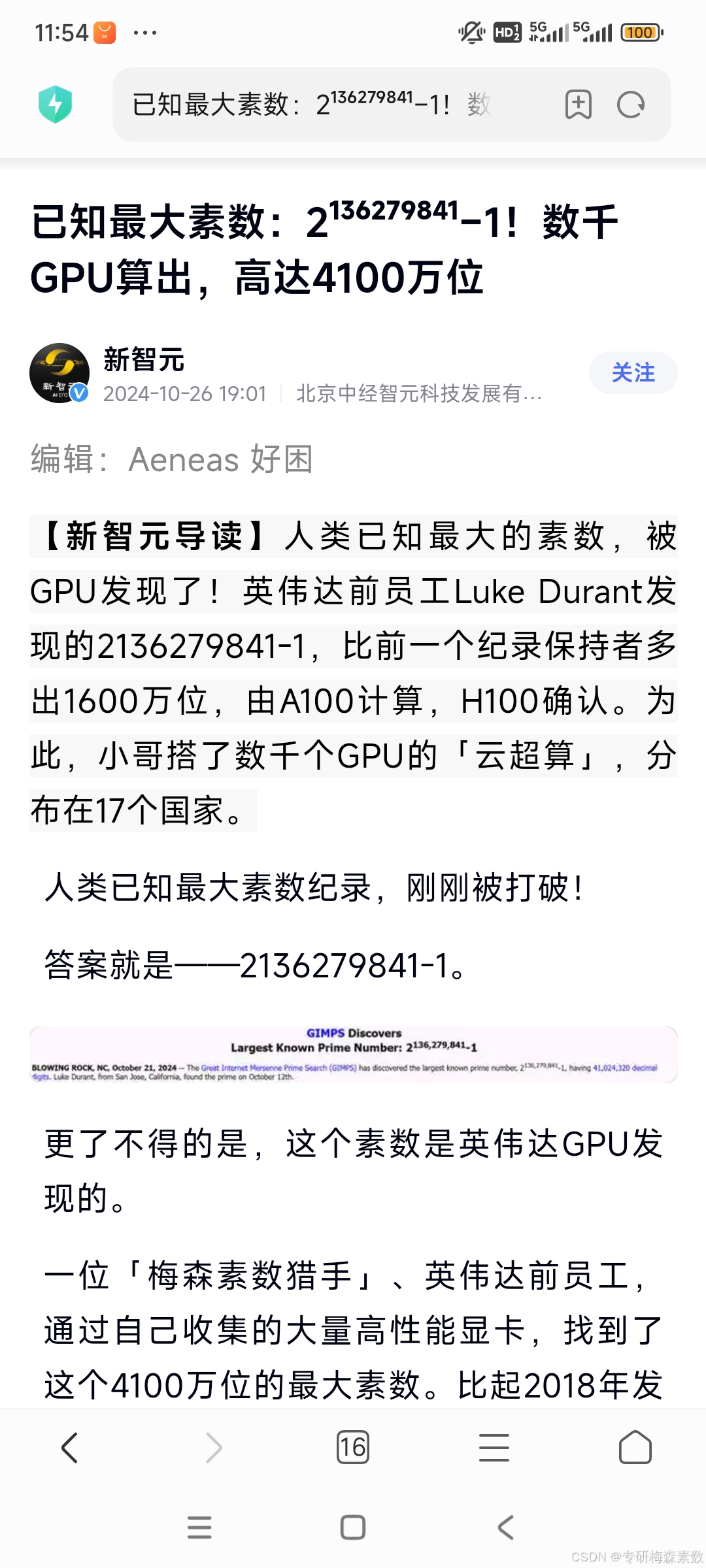Screen dimensions: 706x1568
Task: Open the 新智元 author avatar
Action: click(59, 373)
